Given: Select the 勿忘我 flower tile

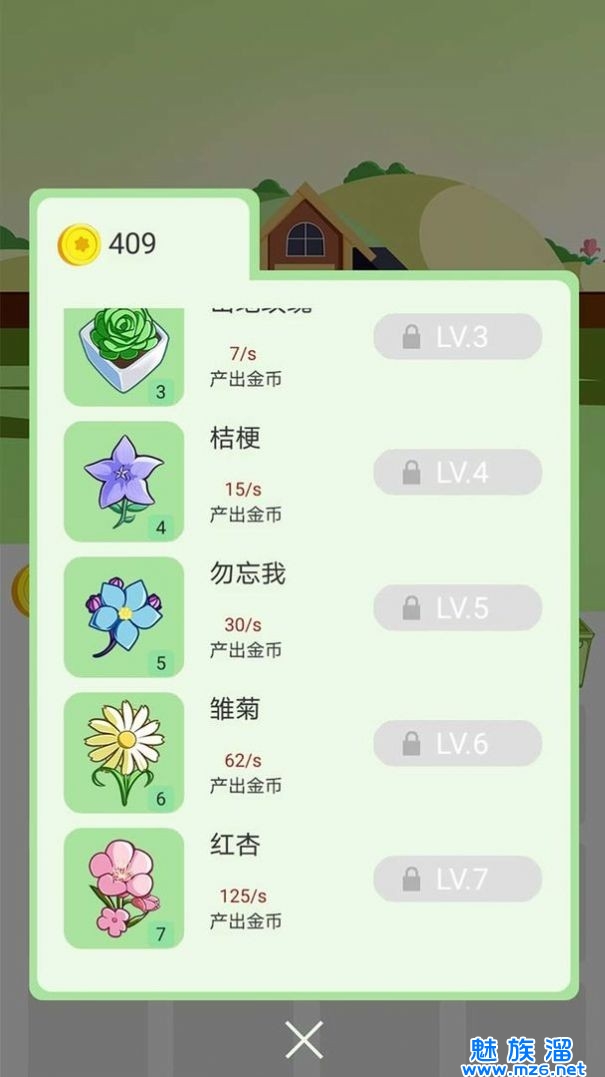Looking at the screenshot, I should [124, 617].
